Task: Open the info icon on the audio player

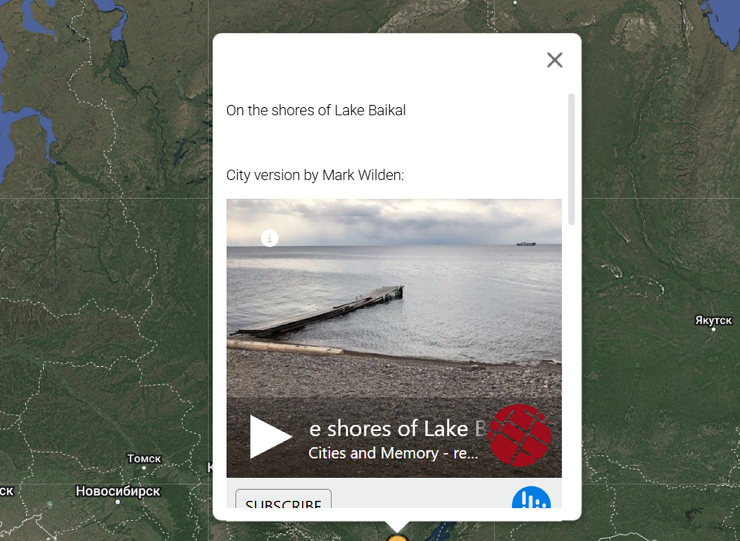Action: (x=269, y=238)
